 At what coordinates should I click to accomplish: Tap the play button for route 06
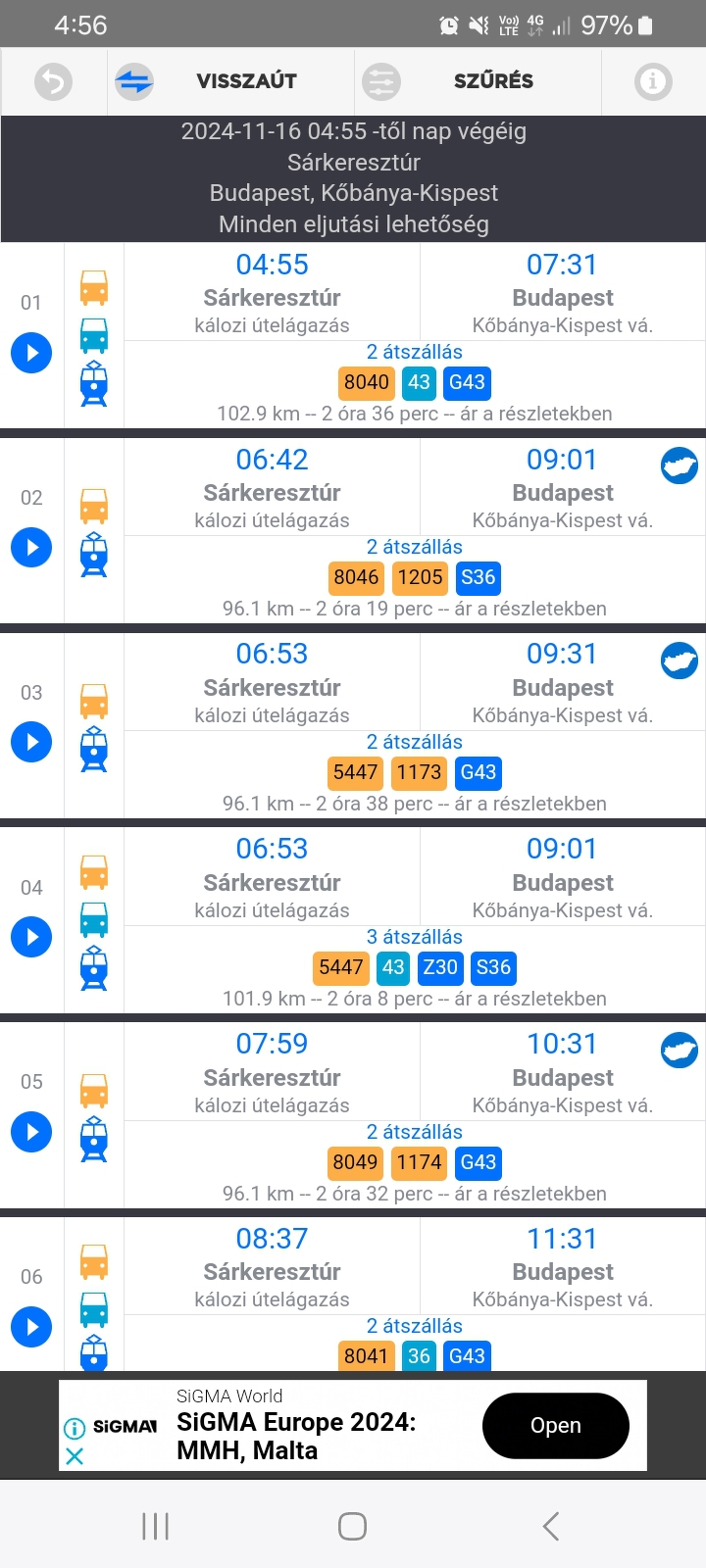click(31, 1327)
